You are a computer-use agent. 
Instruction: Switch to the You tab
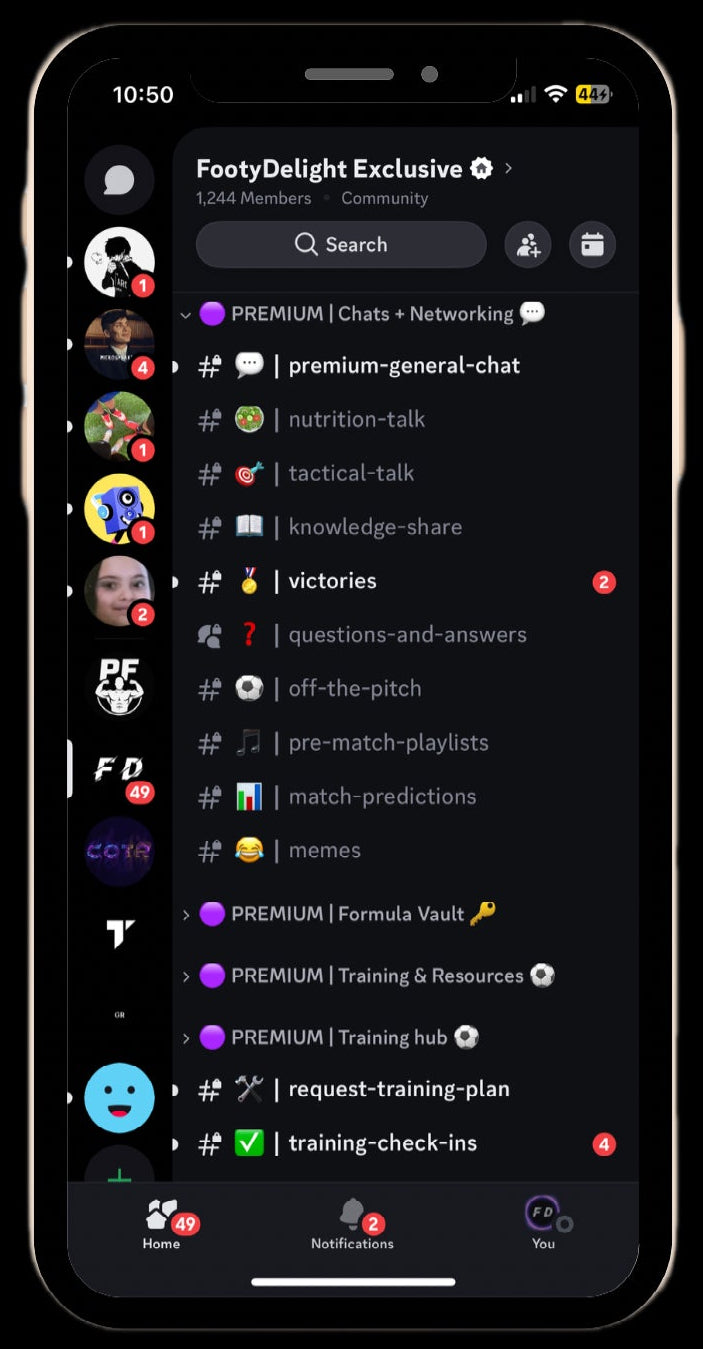click(x=543, y=1224)
